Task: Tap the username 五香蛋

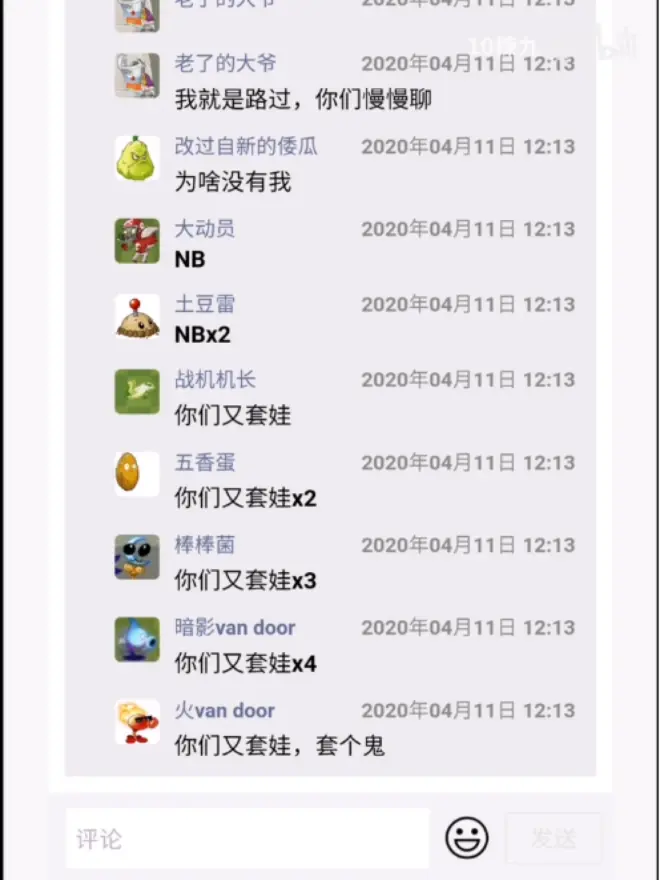Action: 205,462
